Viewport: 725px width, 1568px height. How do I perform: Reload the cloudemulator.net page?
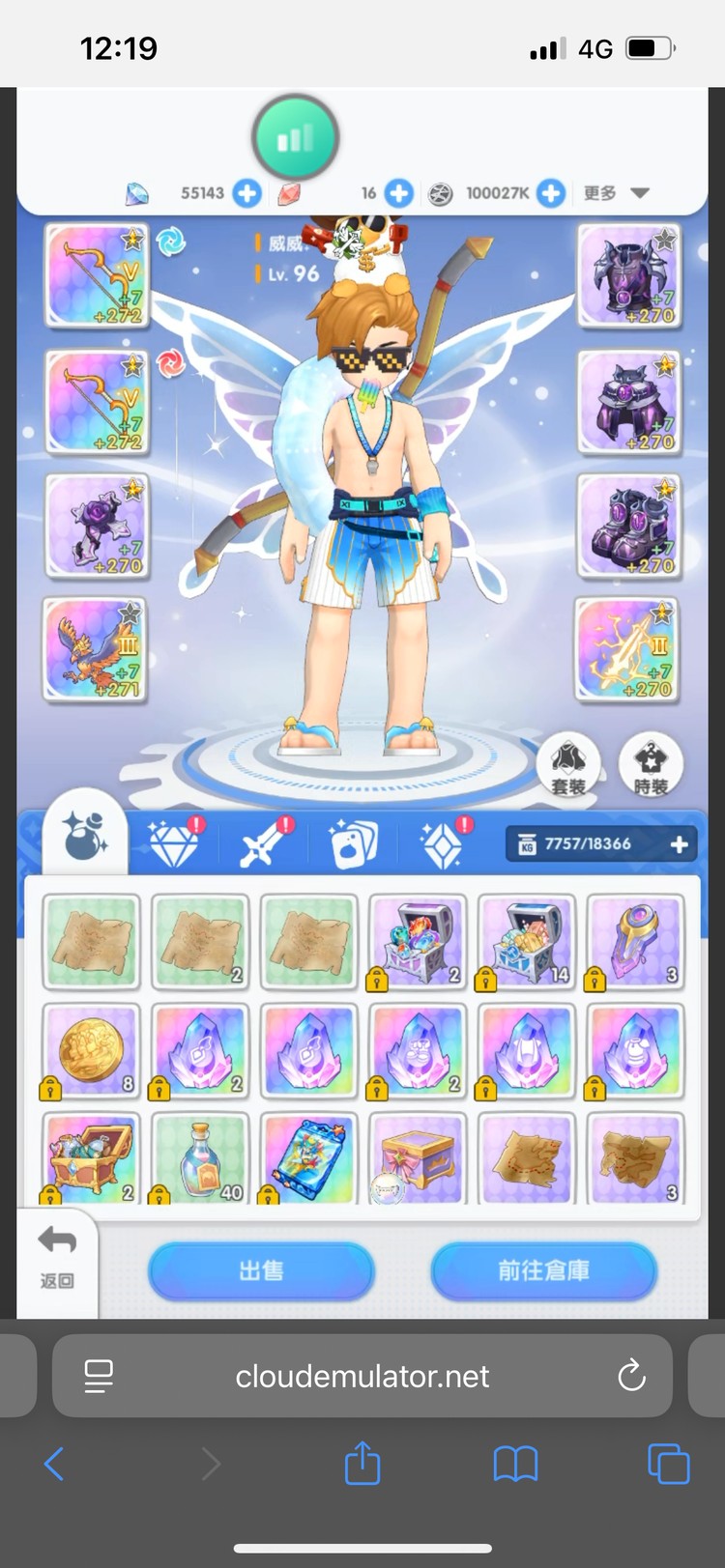631,1375
